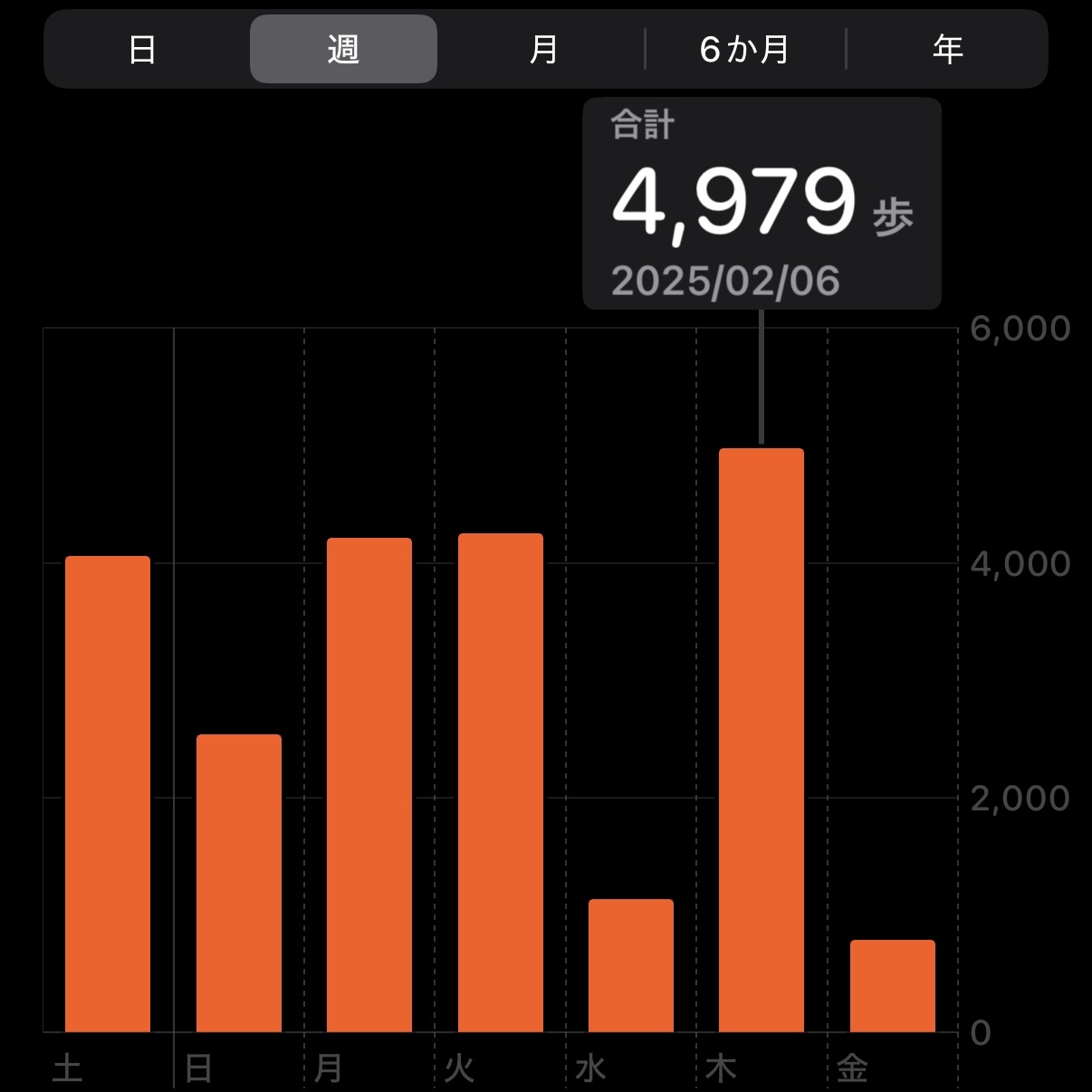1092x1092 pixels.
Task: Switch to the 日 (day) view
Action: tap(142, 49)
